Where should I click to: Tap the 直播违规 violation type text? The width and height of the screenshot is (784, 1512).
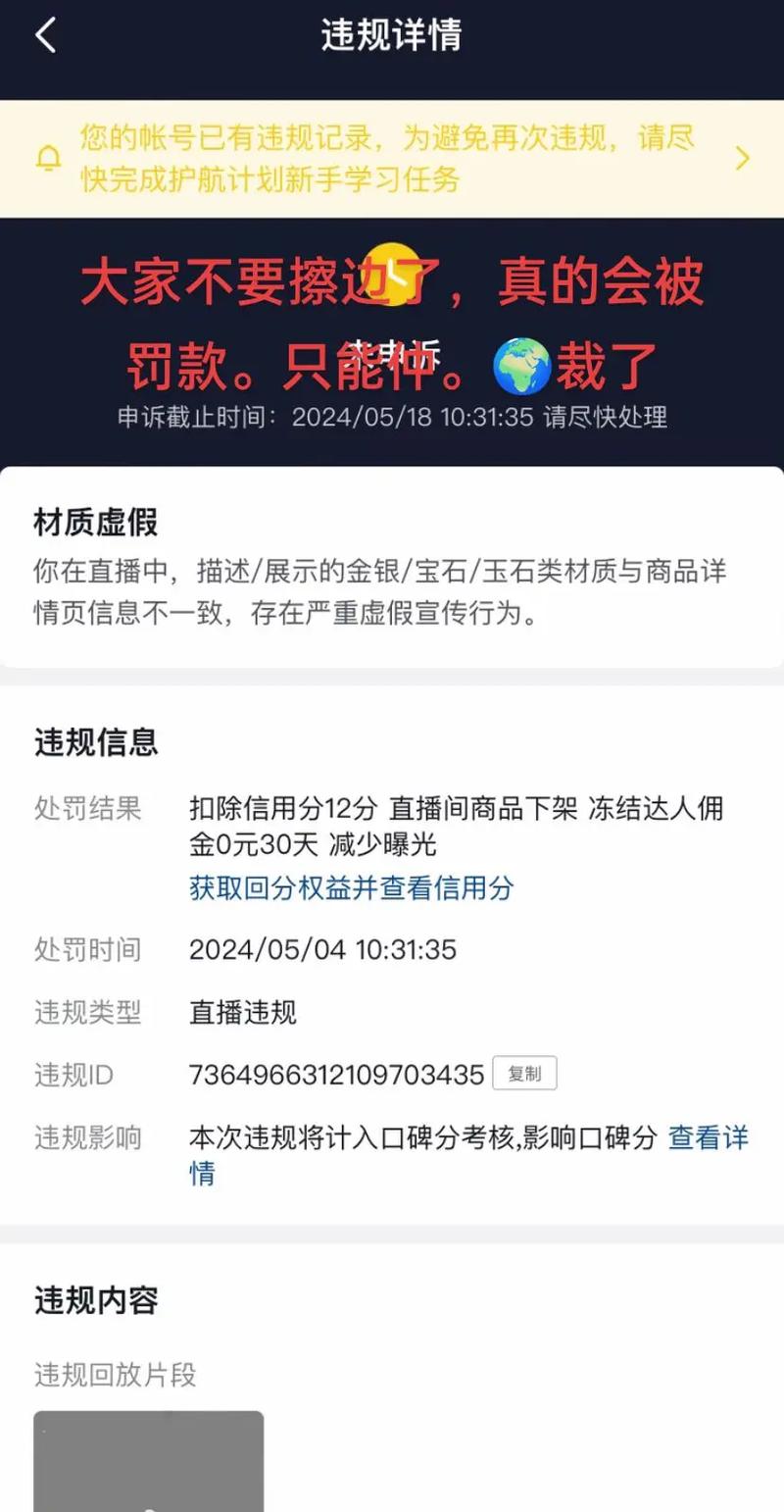point(241,1012)
